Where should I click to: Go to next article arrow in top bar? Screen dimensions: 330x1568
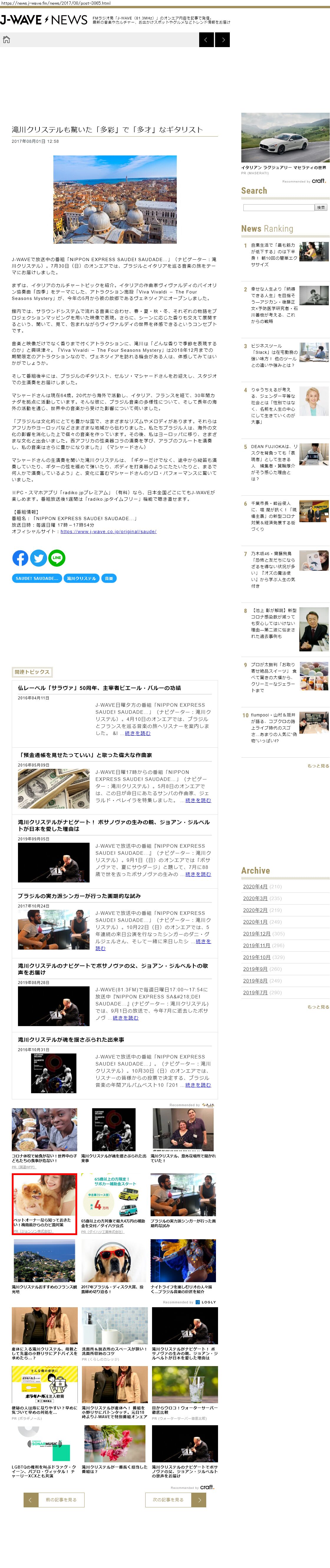pyautogui.click(x=223, y=39)
